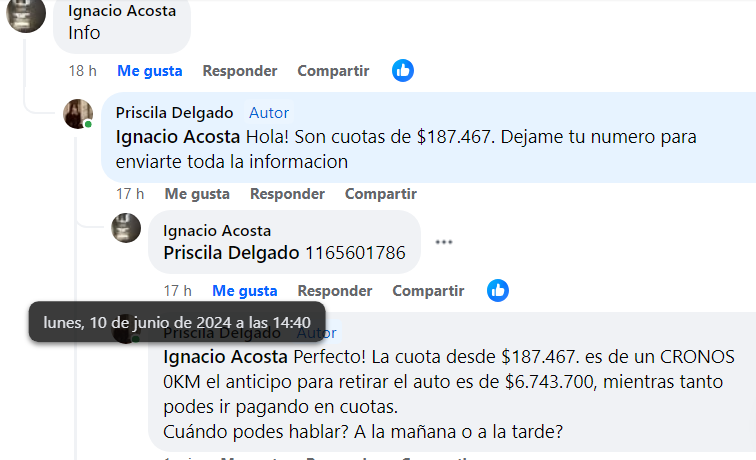The height and width of the screenshot is (460, 756).
Task: Reply to Ignacio Acosta's 'Info' comment
Action: coord(239,71)
